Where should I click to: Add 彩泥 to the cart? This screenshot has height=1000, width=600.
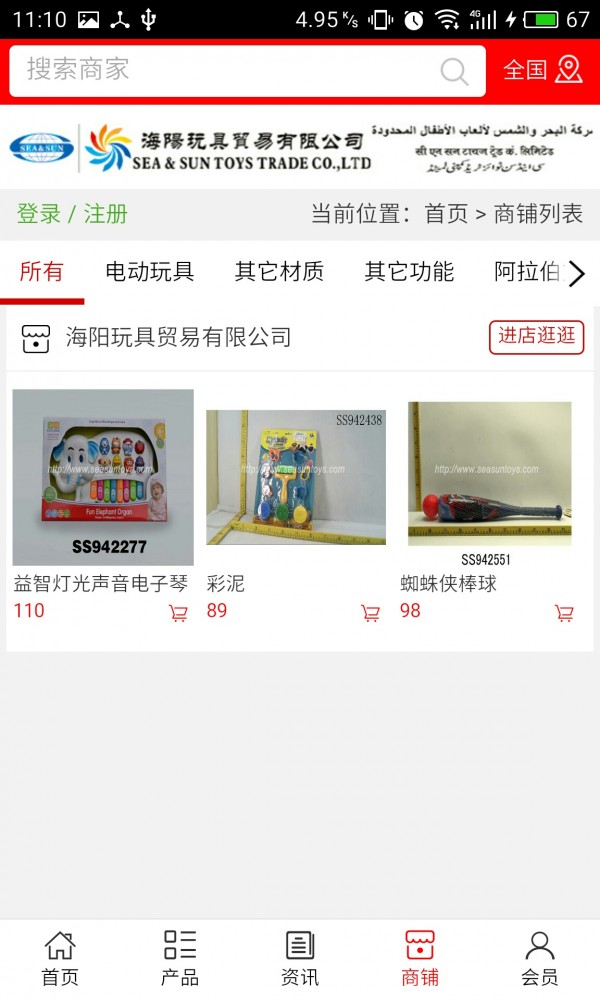point(370,613)
